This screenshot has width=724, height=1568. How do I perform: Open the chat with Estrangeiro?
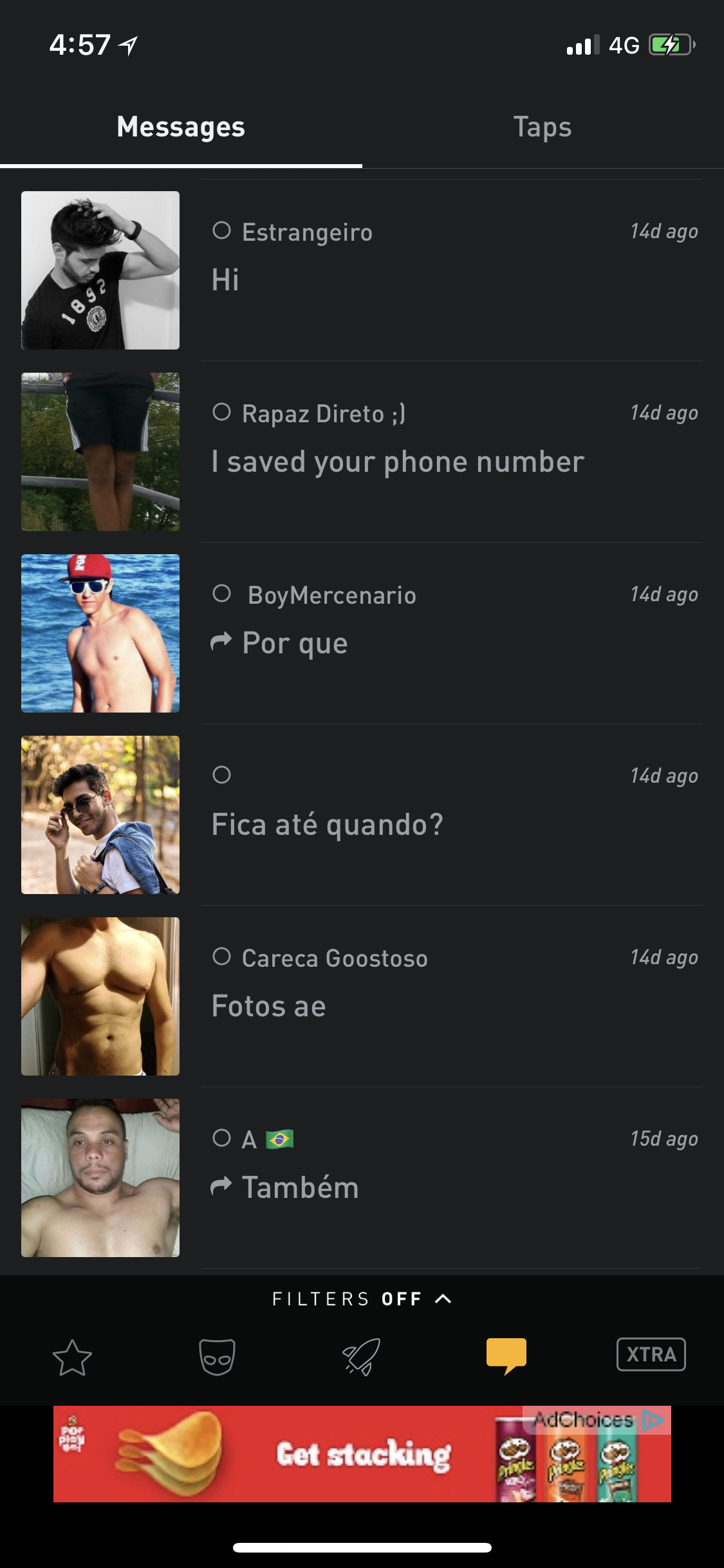point(362,270)
